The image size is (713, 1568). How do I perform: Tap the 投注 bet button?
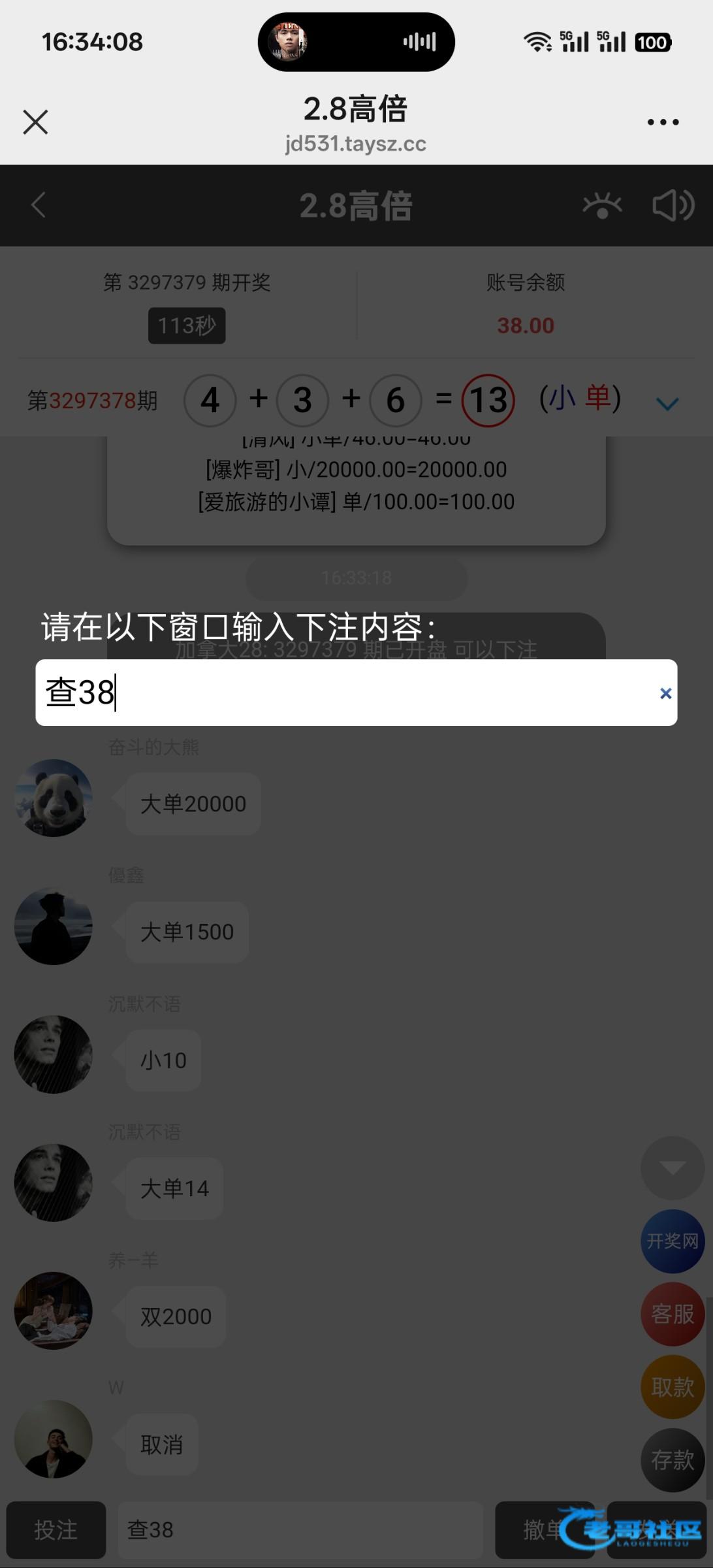click(x=56, y=1529)
